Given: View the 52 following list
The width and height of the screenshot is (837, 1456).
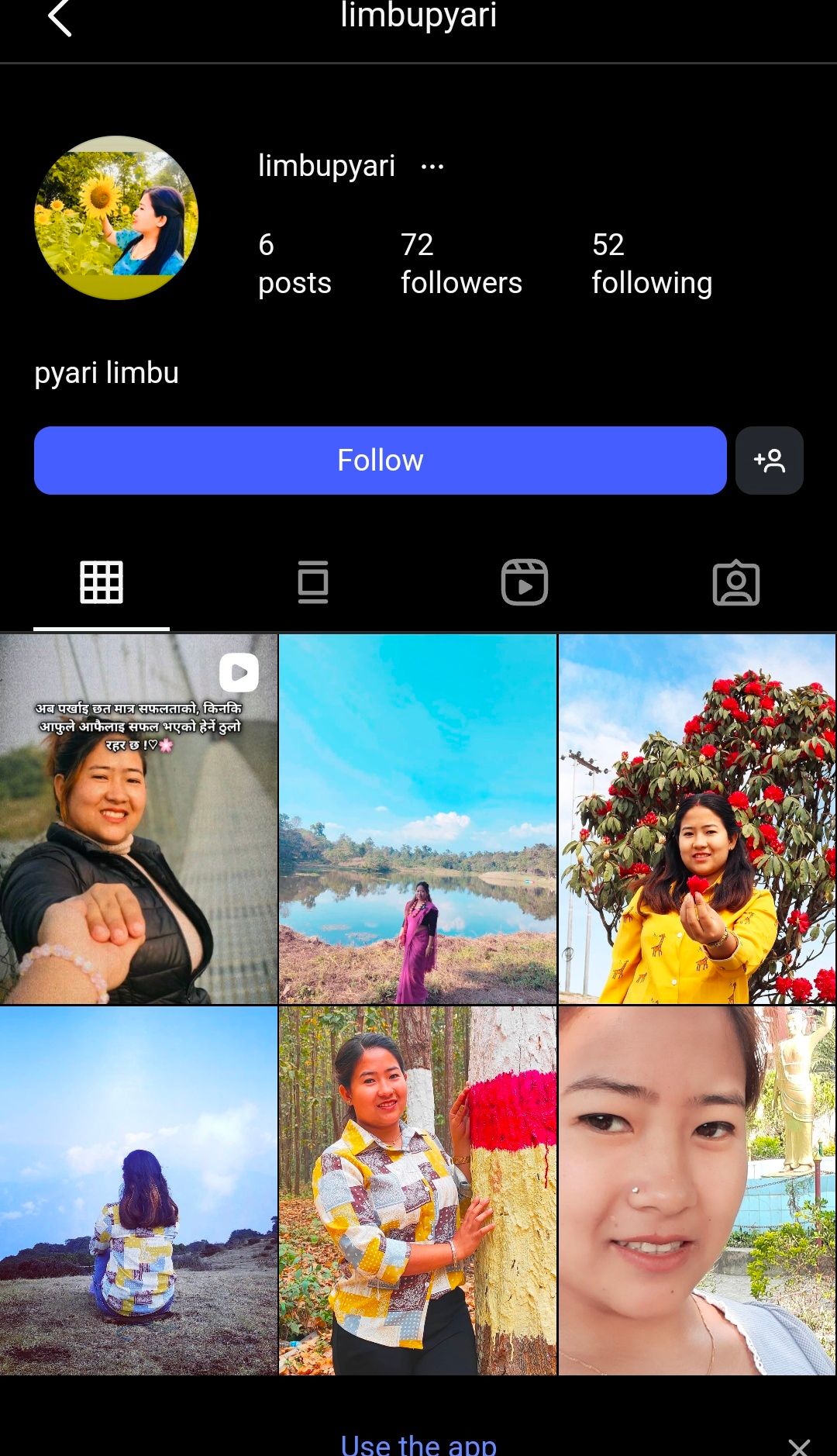Looking at the screenshot, I should click(652, 264).
